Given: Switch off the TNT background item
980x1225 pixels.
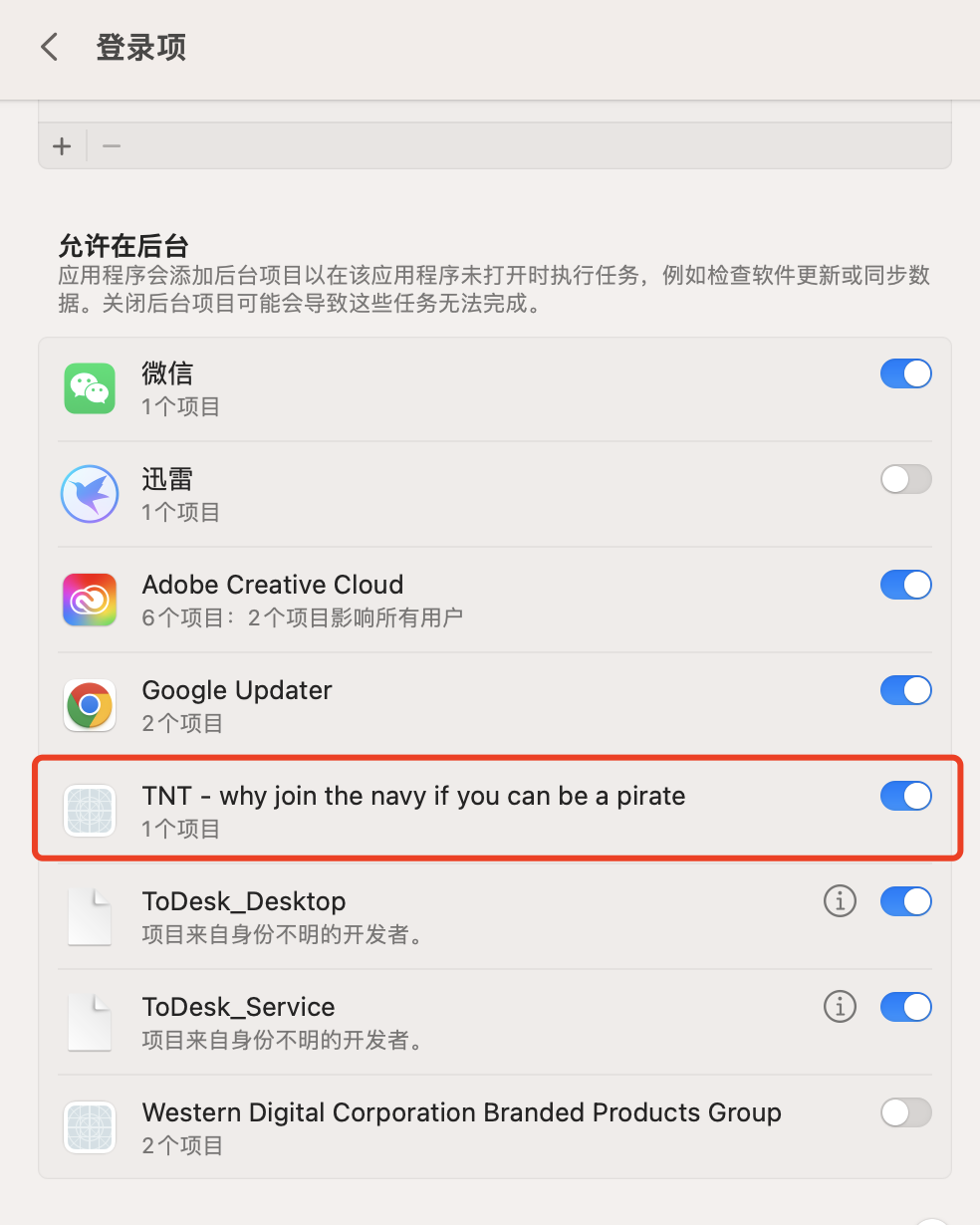Looking at the screenshot, I should (x=905, y=796).
